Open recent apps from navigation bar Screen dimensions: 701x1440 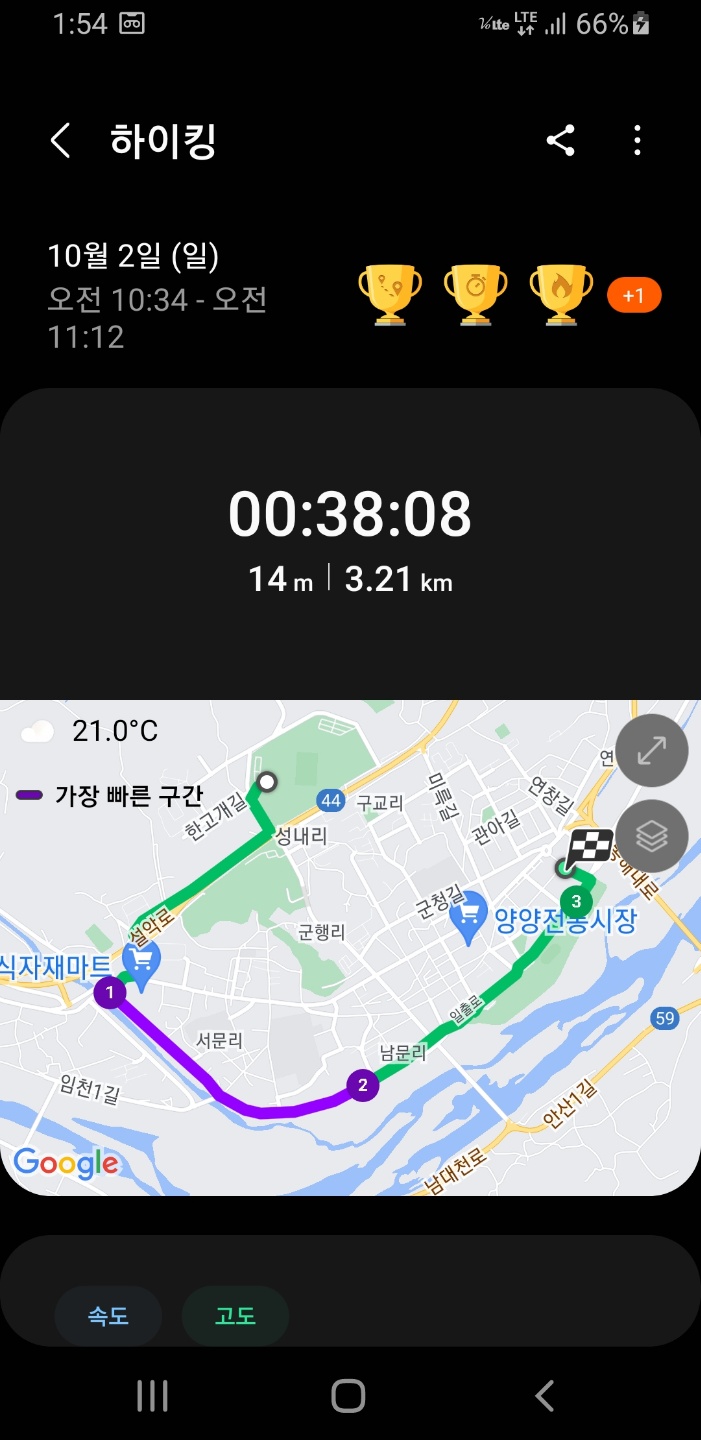point(152,1396)
